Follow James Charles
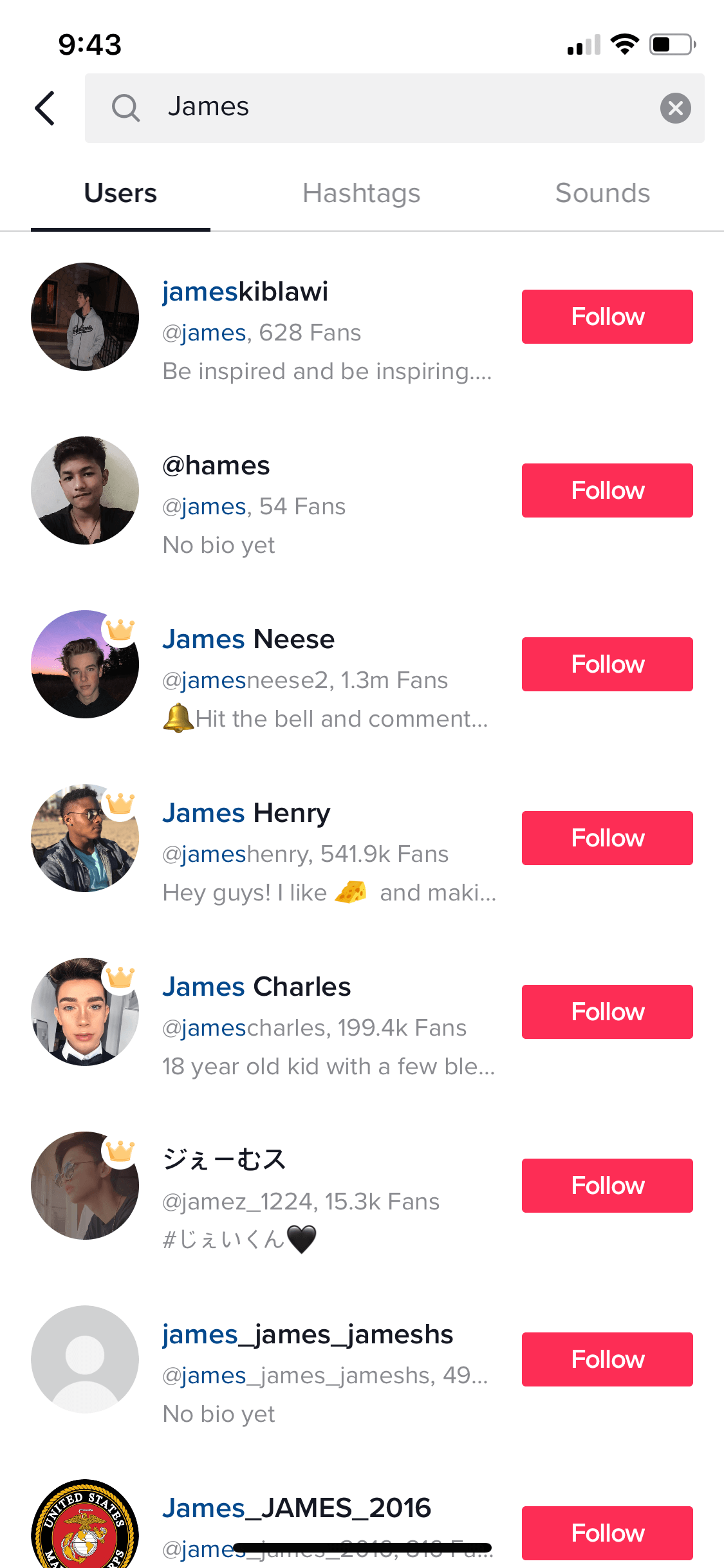 (x=607, y=1012)
